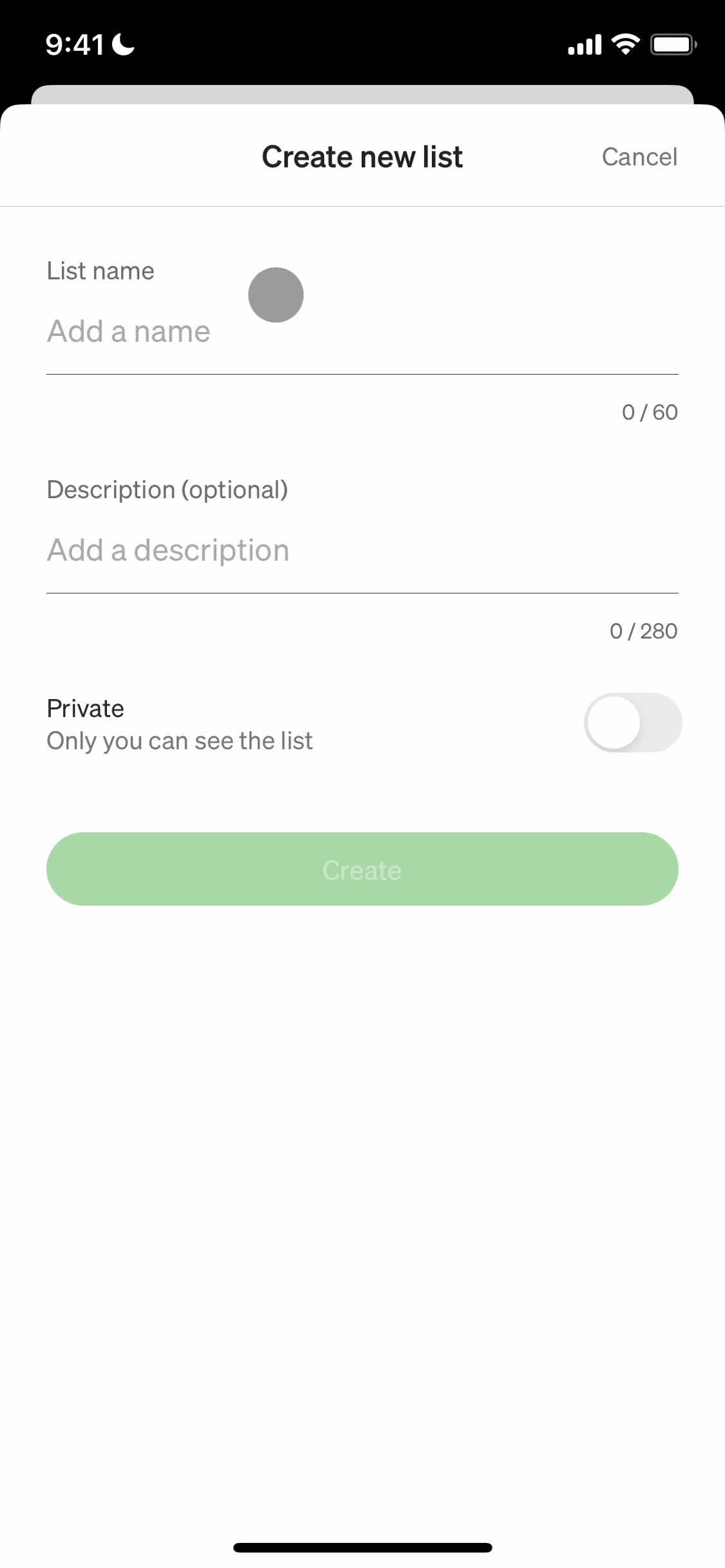This screenshot has height=1568, width=725.
Task: Click the Private label text
Action: click(84, 707)
